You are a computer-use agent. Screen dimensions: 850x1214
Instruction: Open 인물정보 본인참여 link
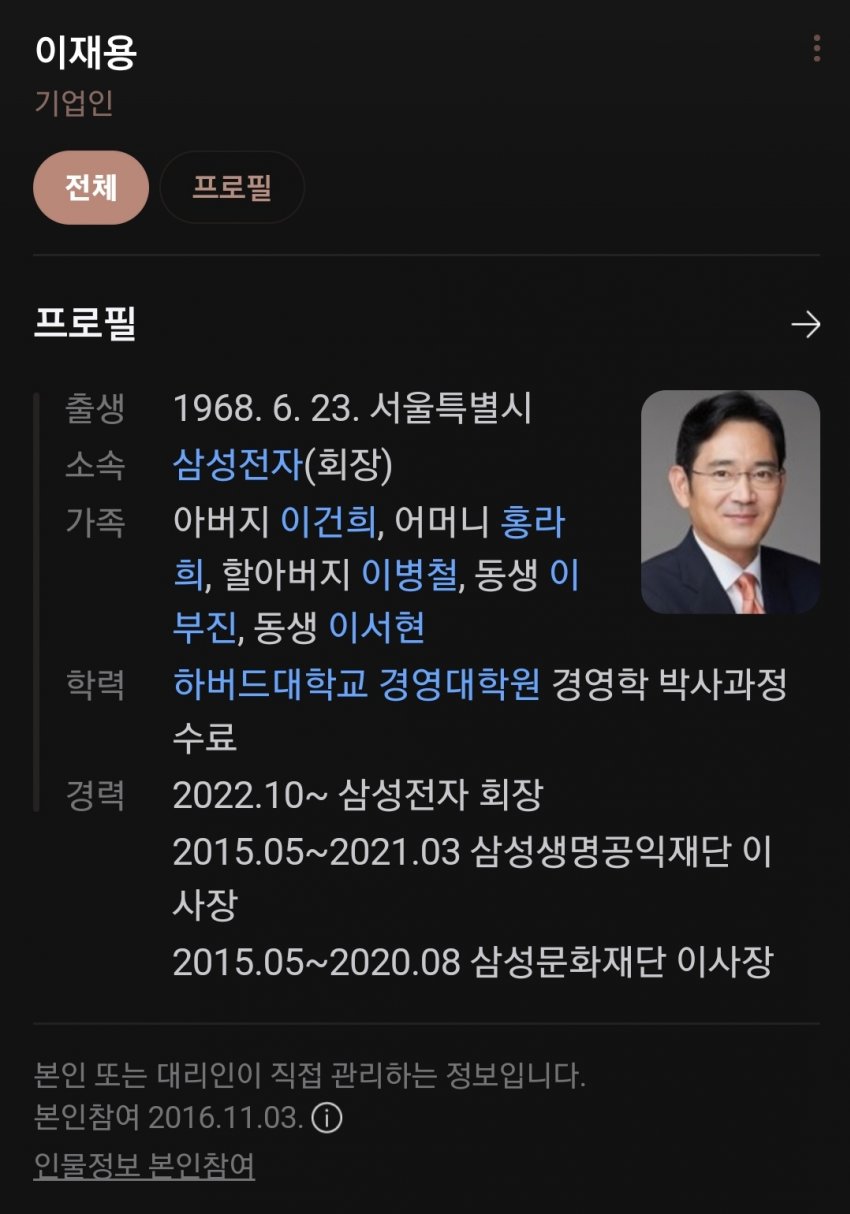click(144, 1166)
